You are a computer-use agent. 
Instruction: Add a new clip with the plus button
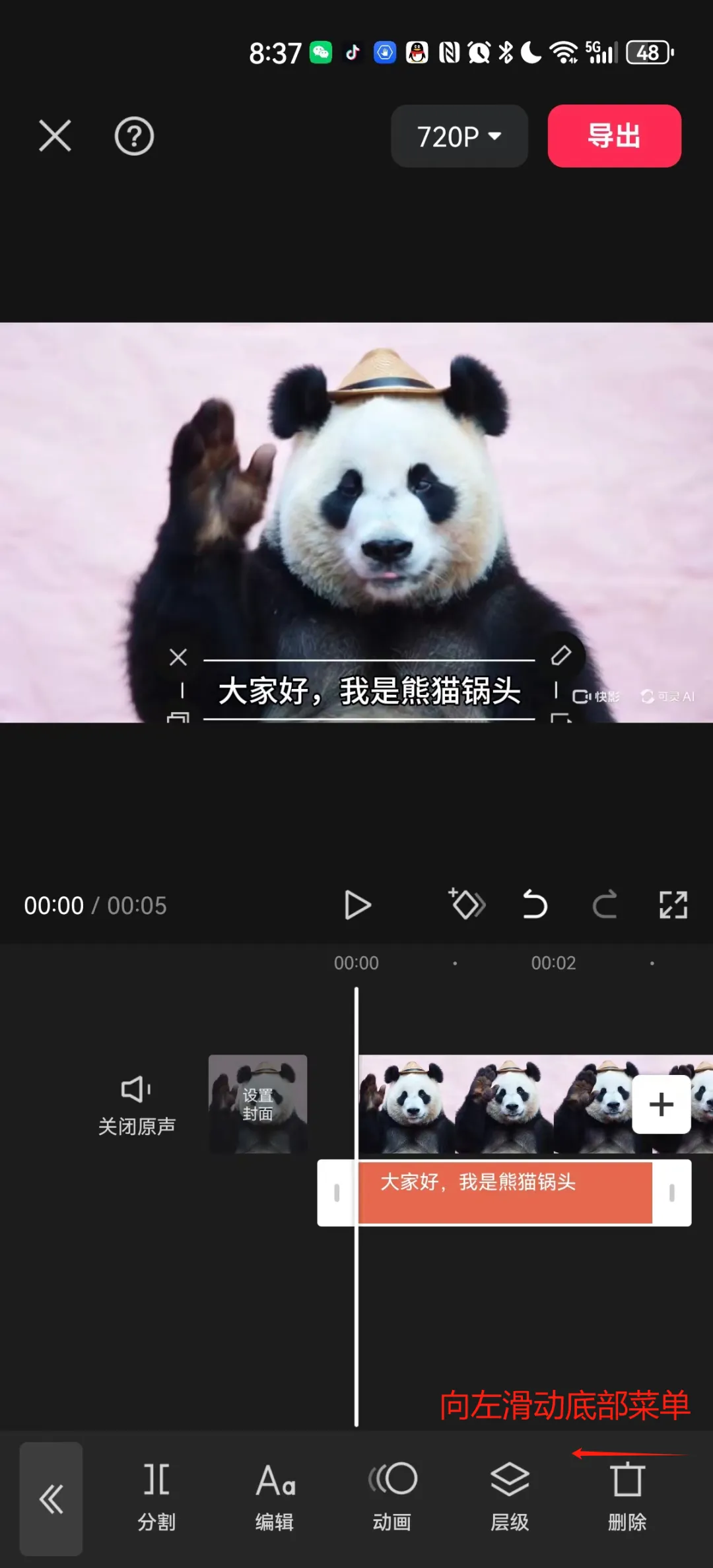click(661, 1105)
